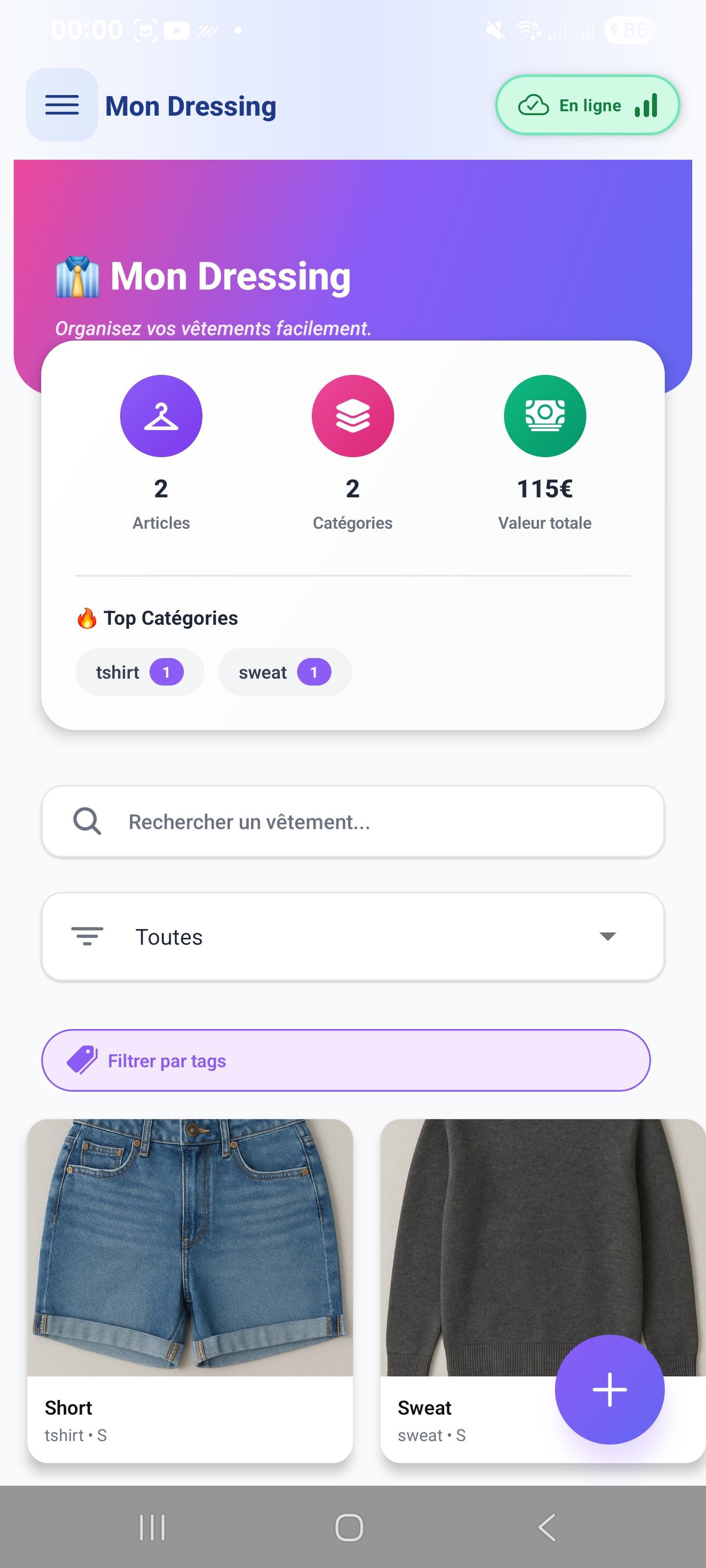Tap the En ligne status button

pos(587,105)
